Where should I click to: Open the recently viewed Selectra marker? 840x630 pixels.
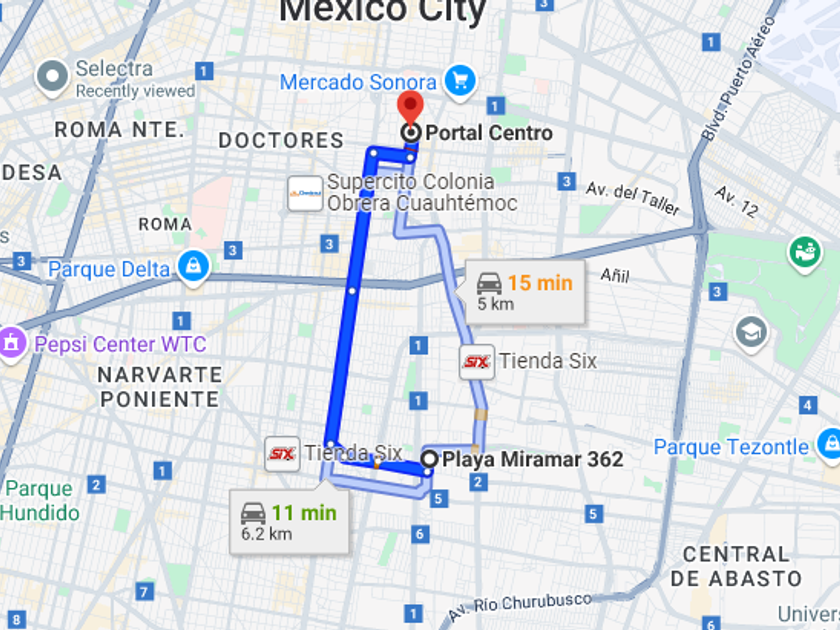tap(52, 75)
